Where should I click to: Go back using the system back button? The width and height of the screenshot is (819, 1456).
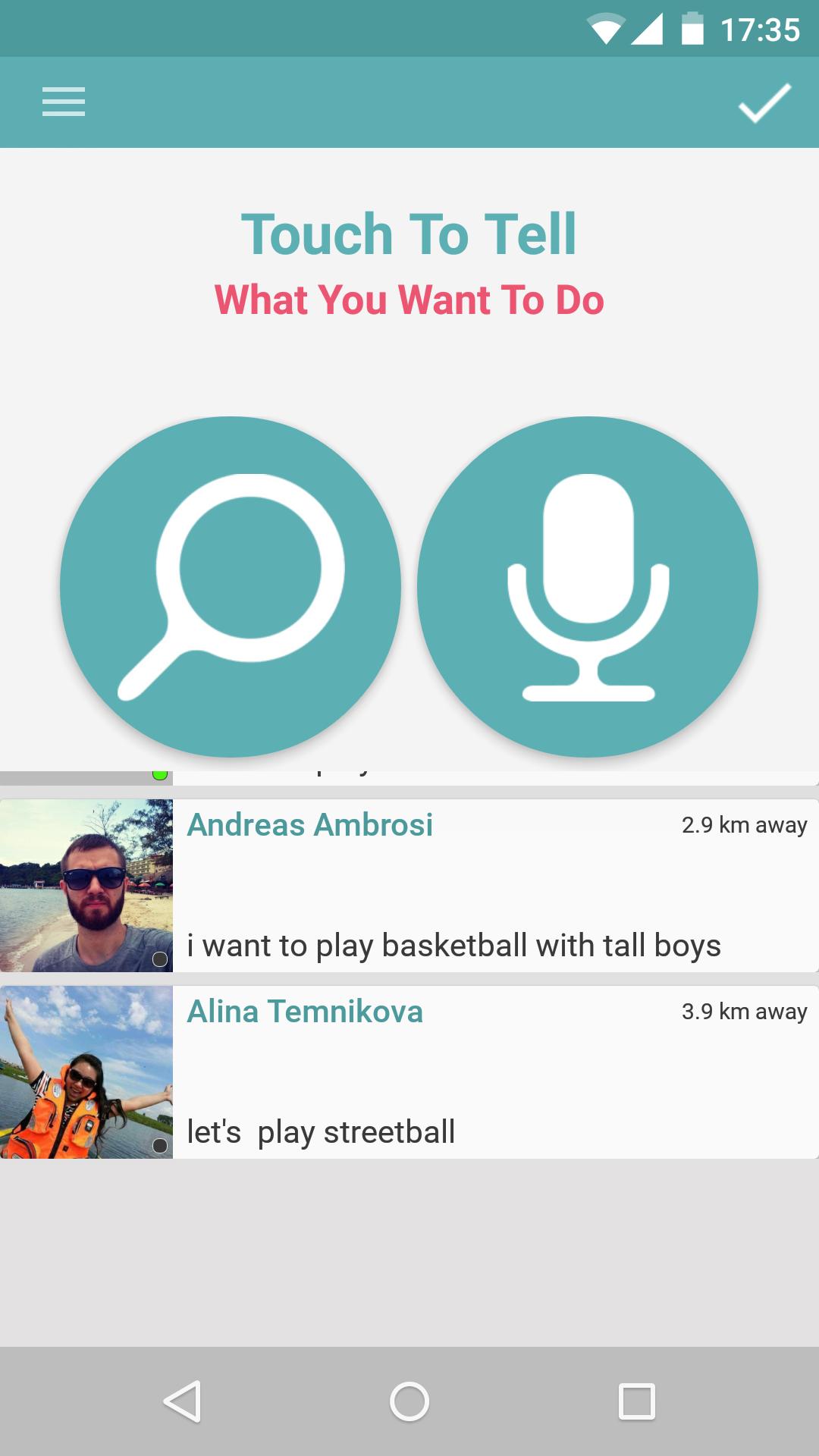(x=183, y=1401)
